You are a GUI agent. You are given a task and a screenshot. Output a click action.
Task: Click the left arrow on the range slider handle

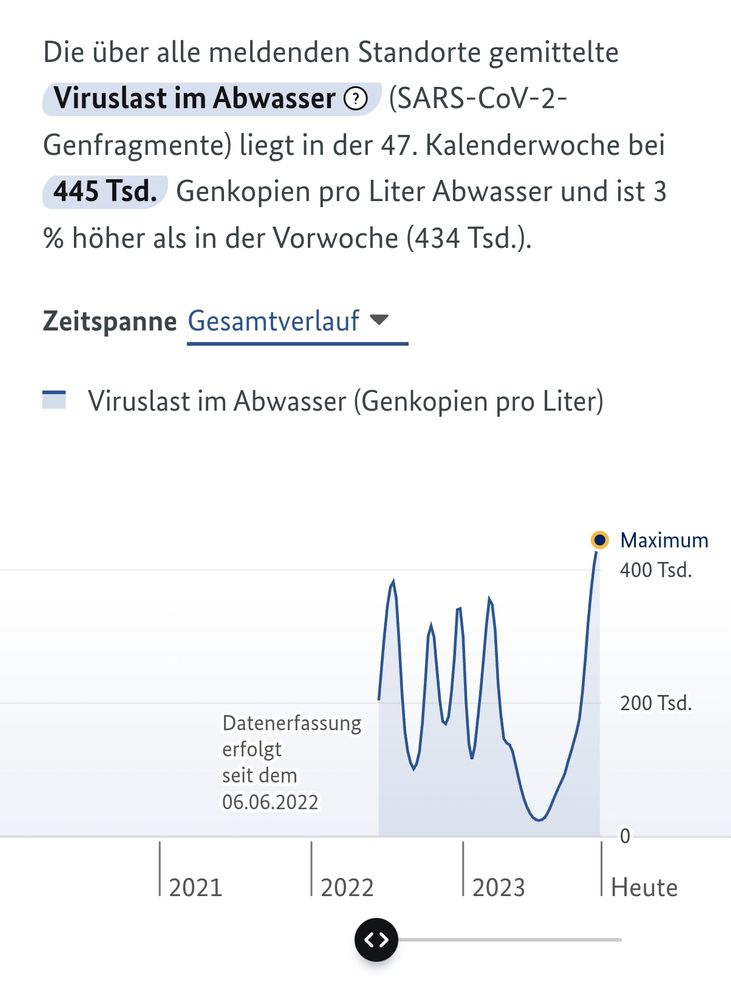point(369,939)
